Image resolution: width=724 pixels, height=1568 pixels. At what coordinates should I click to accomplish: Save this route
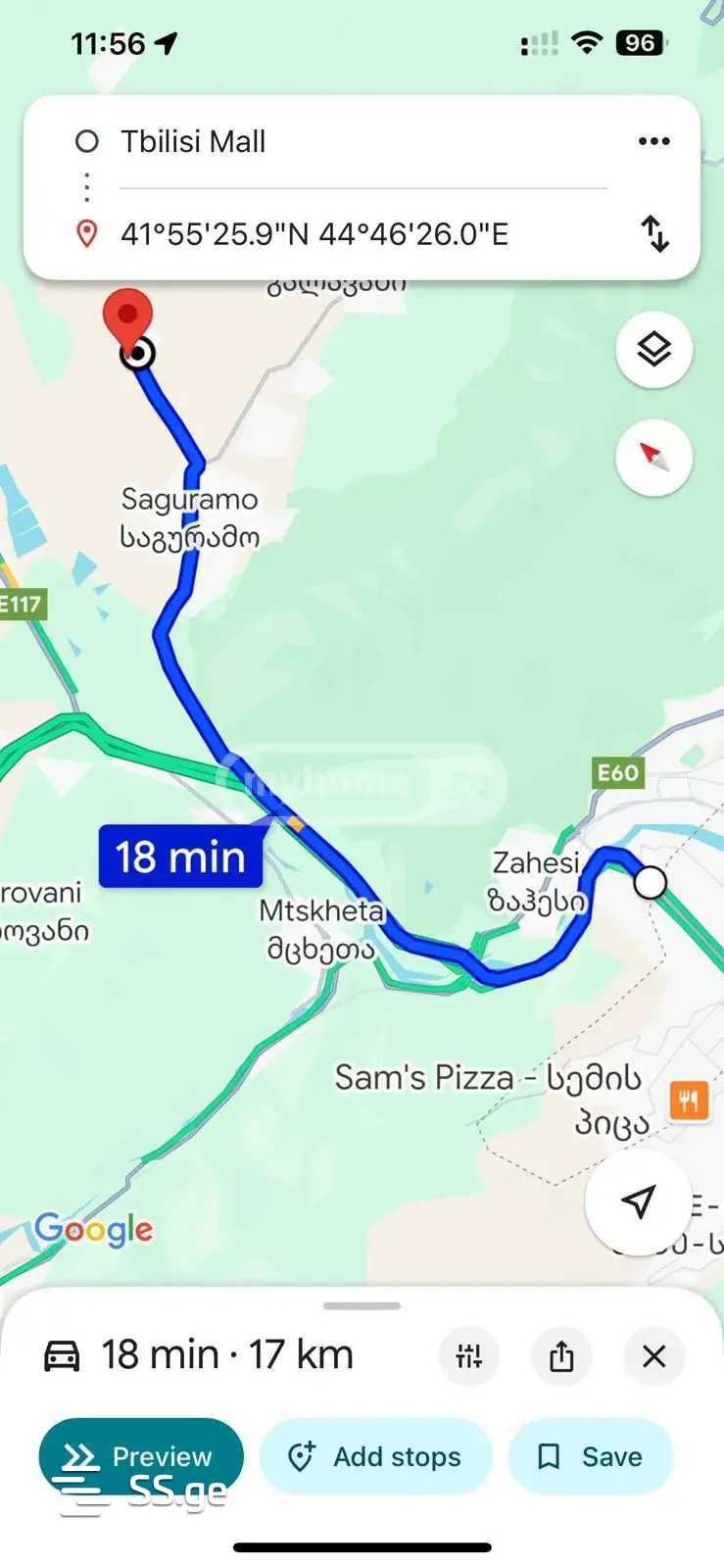(x=591, y=1456)
